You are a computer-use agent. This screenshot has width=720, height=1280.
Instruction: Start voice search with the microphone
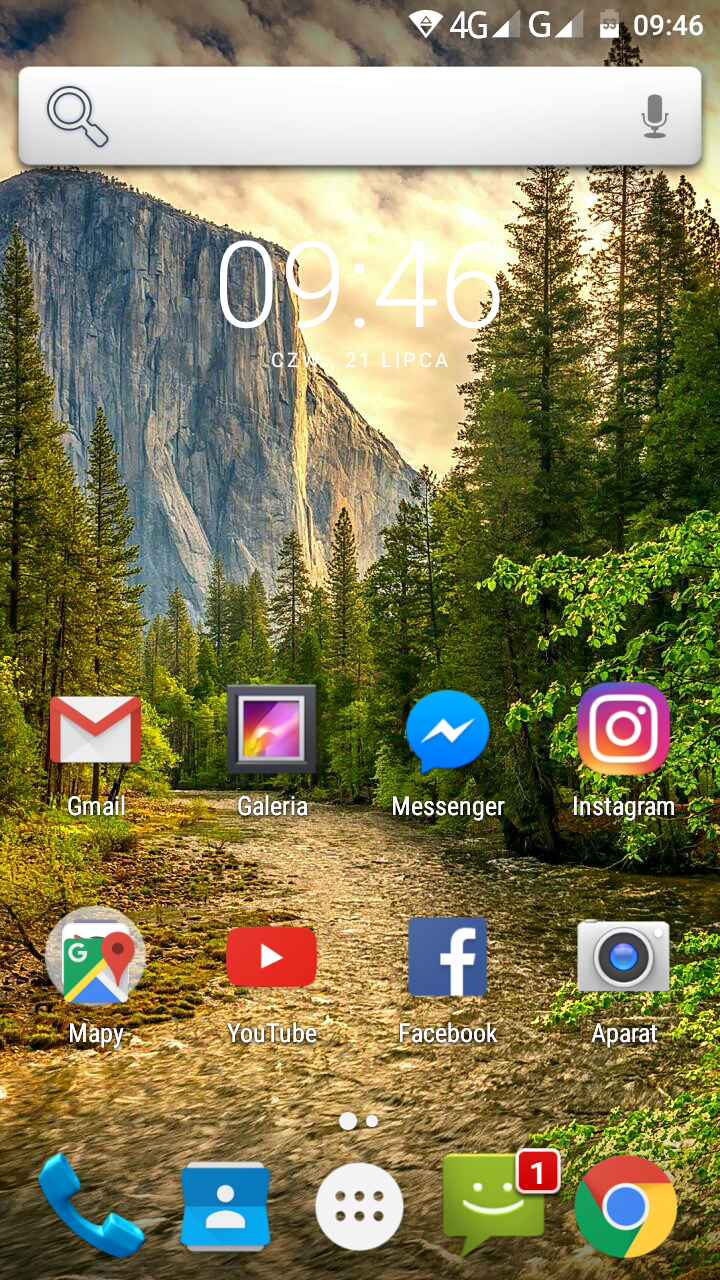tap(654, 116)
